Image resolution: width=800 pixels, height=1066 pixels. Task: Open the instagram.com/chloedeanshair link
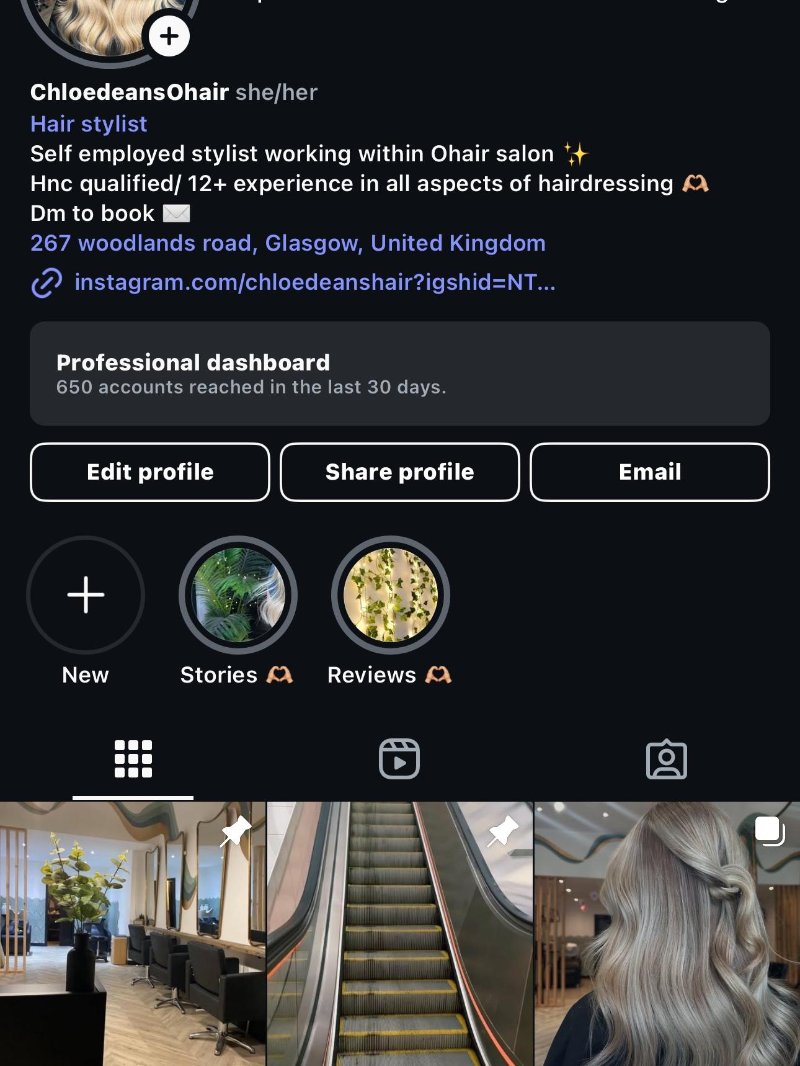tap(314, 283)
